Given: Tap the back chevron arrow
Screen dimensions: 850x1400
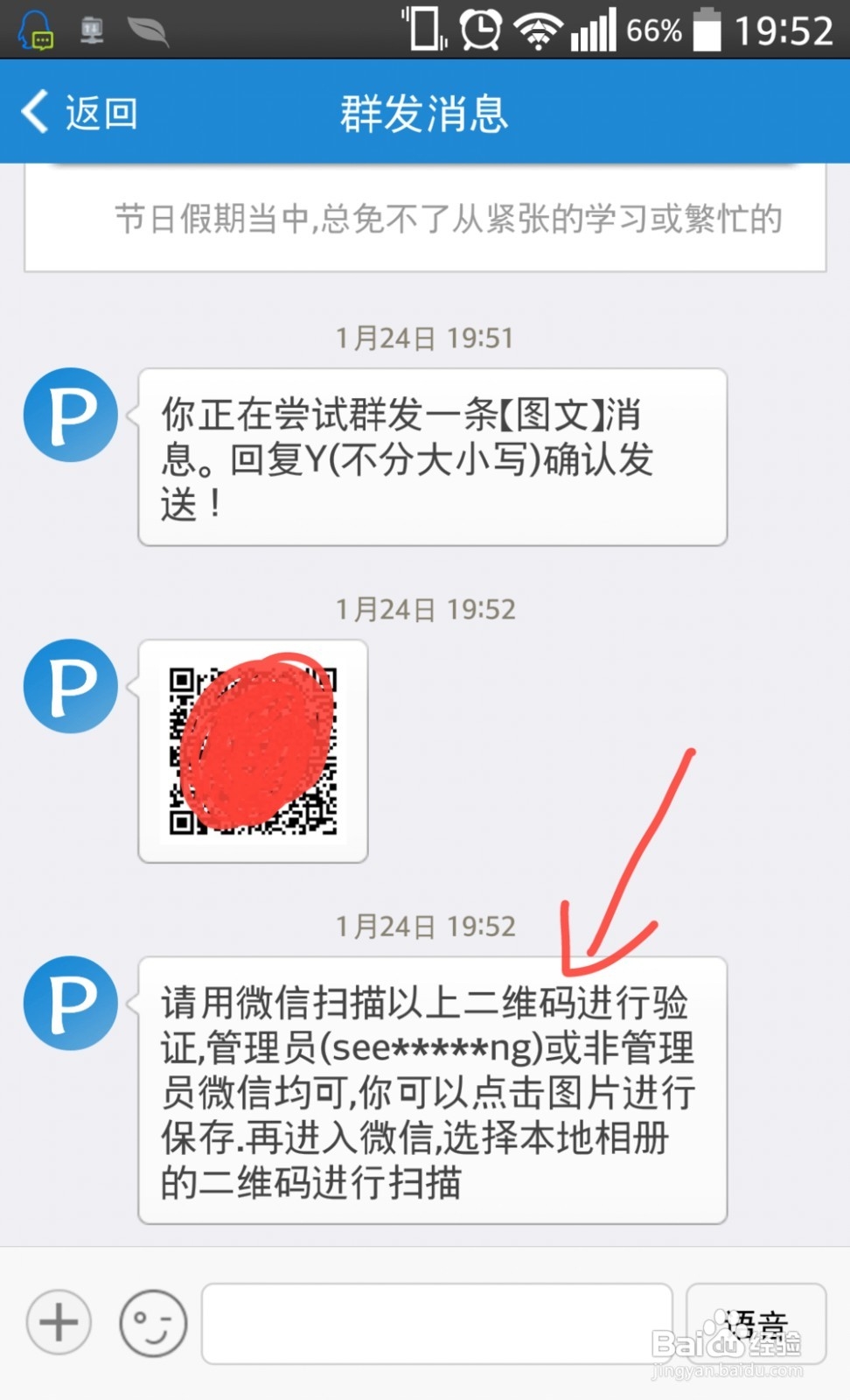Looking at the screenshot, I should (x=33, y=112).
